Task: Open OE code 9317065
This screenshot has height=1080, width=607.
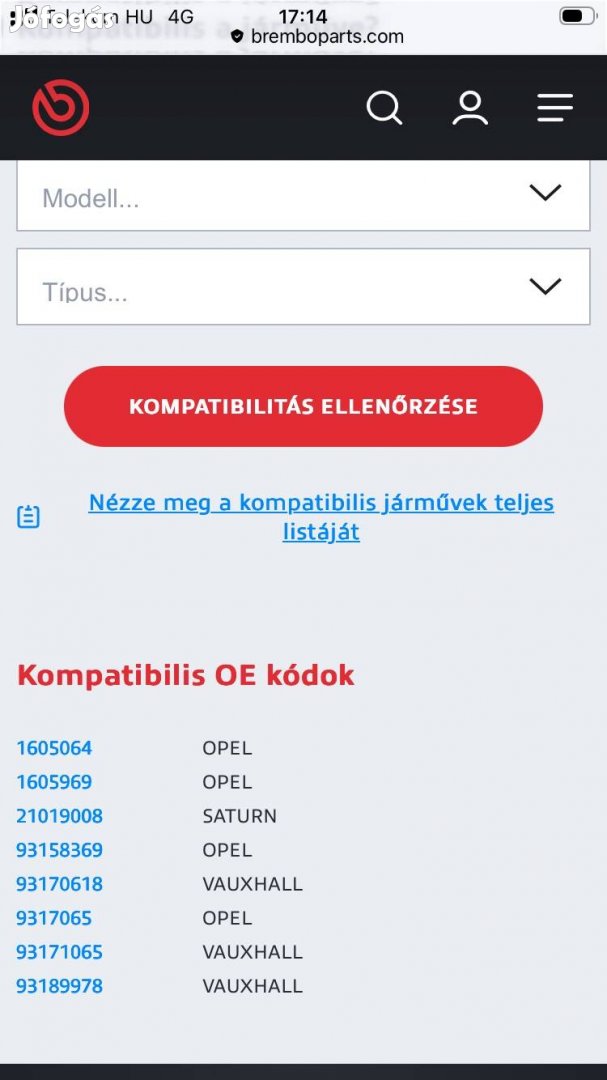Action: click(x=54, y=918)
